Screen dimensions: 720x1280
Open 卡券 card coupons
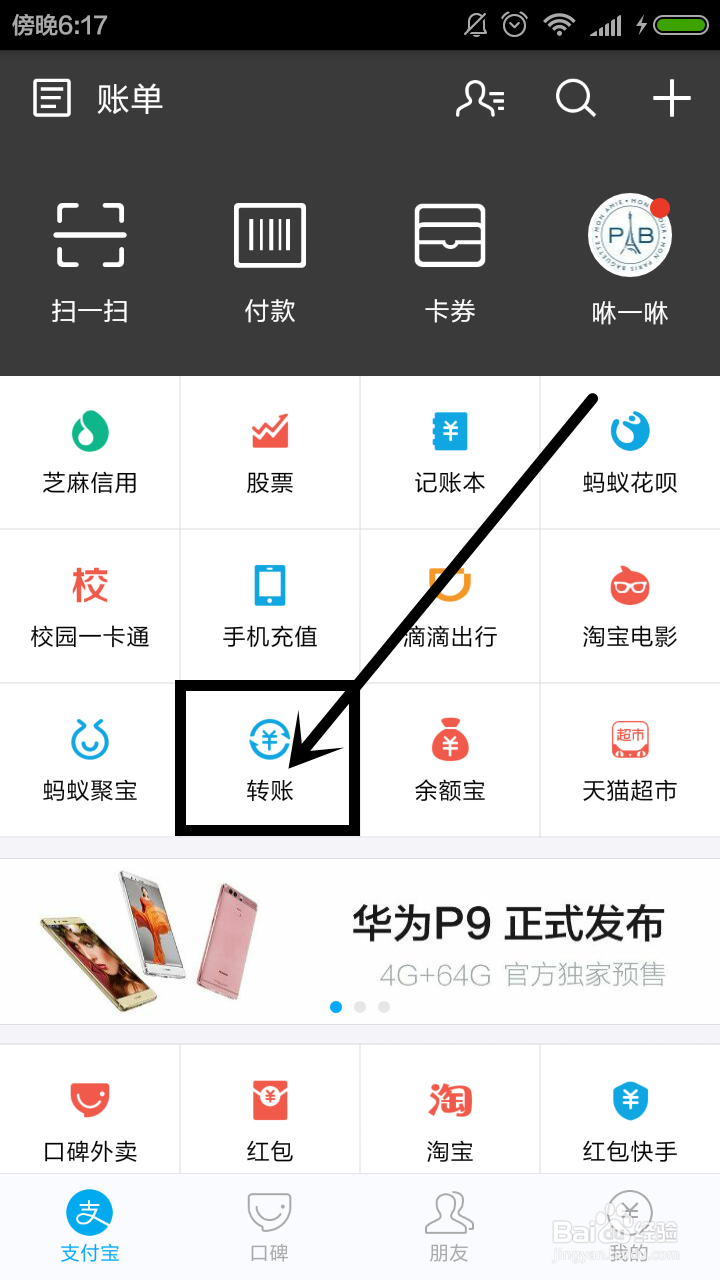tap(450, 262)
